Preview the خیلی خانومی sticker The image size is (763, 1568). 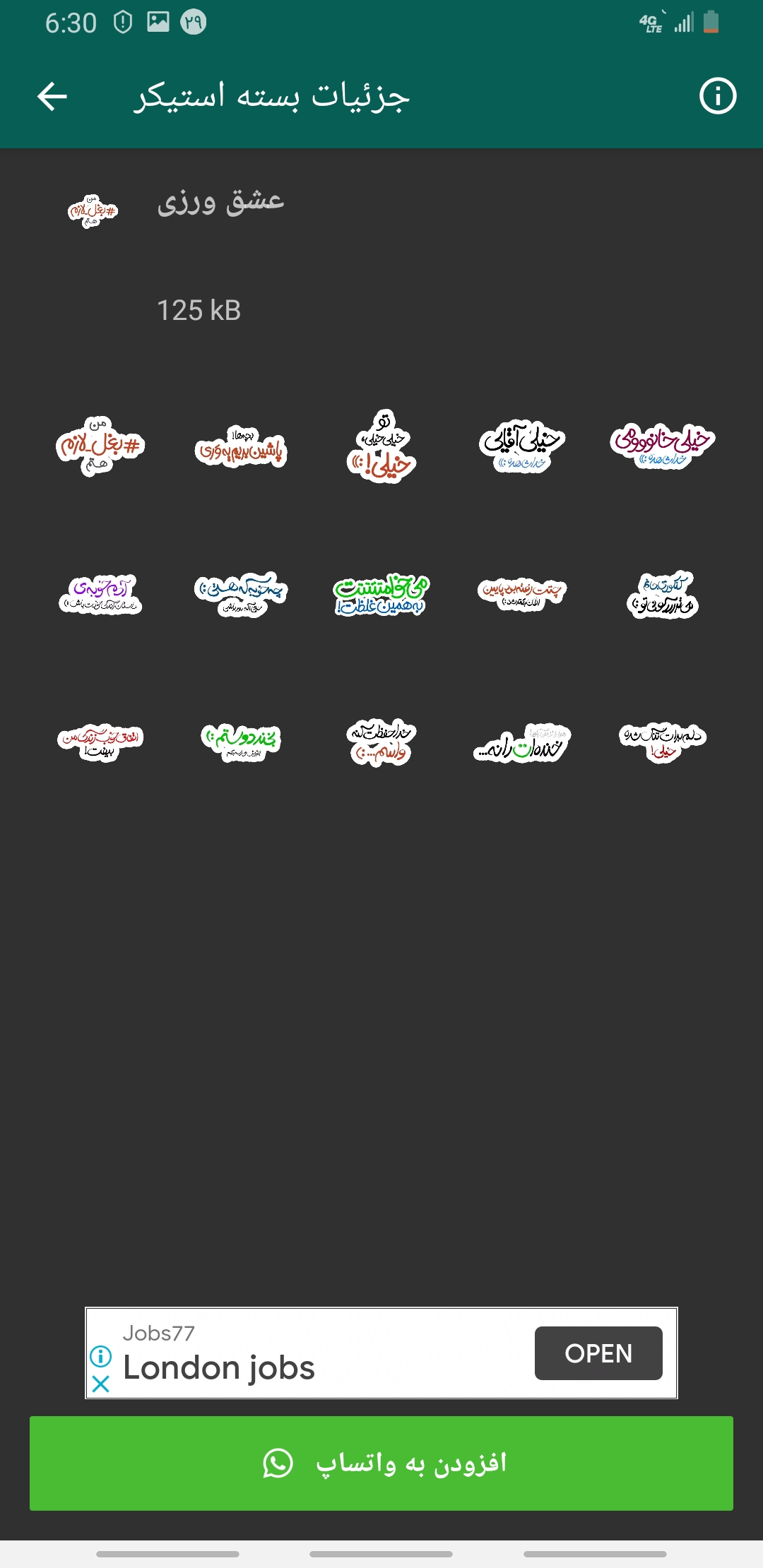point(663,446)
